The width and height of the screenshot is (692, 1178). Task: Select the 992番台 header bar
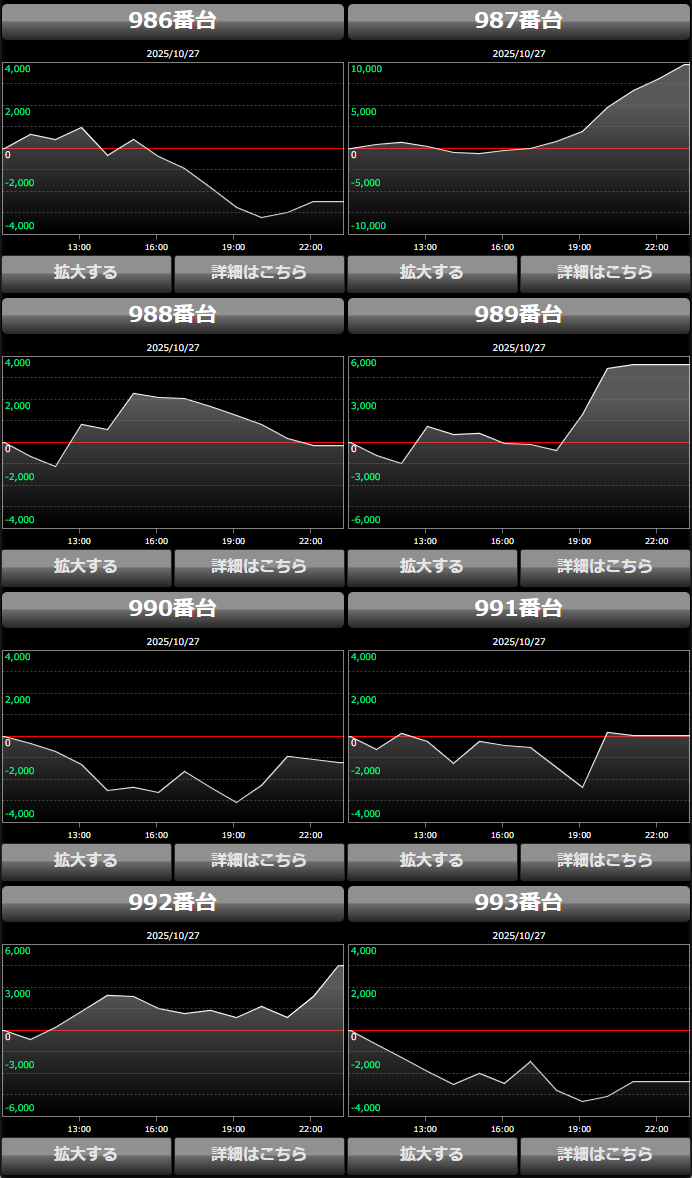[x=173, y=903]
